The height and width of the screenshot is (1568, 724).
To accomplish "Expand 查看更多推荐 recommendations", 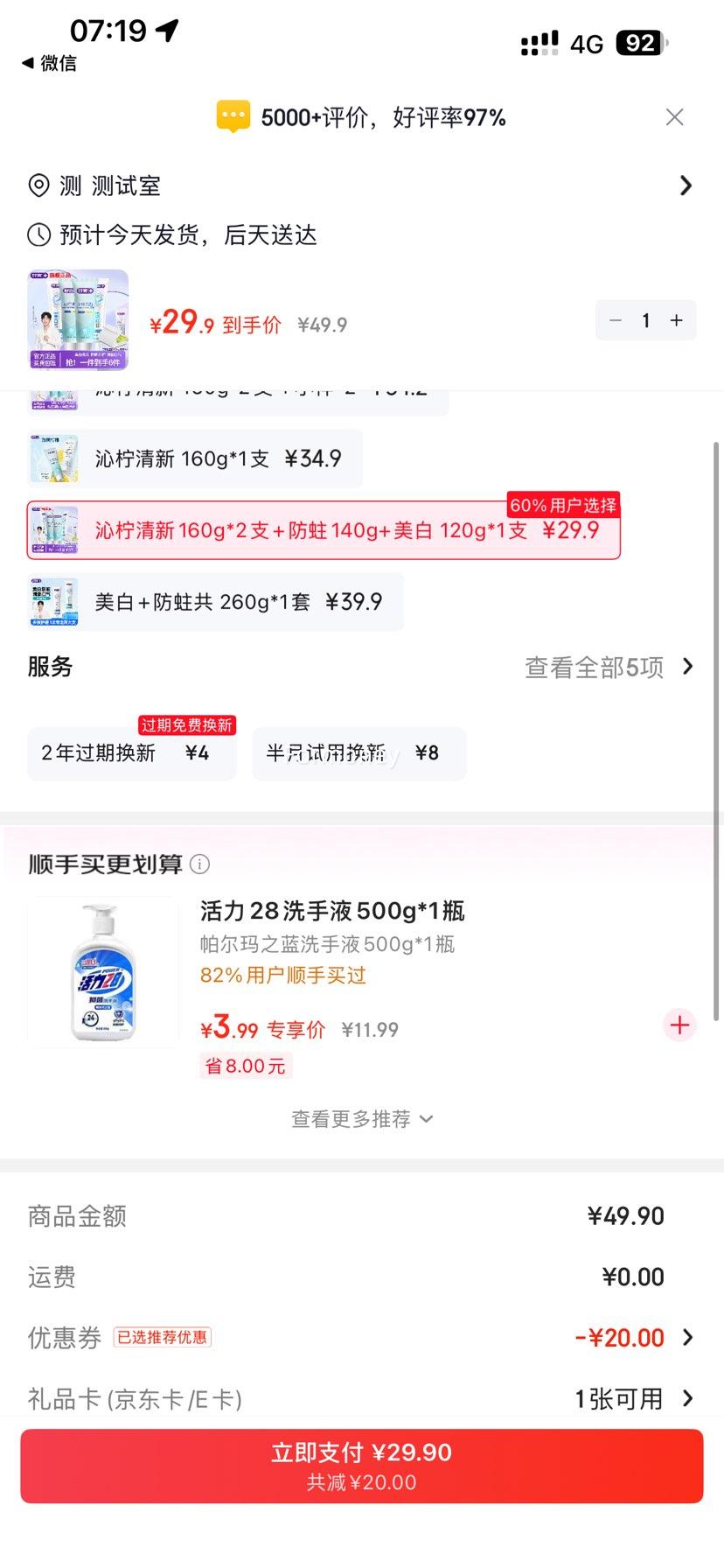I will [x=361, y=1118].
